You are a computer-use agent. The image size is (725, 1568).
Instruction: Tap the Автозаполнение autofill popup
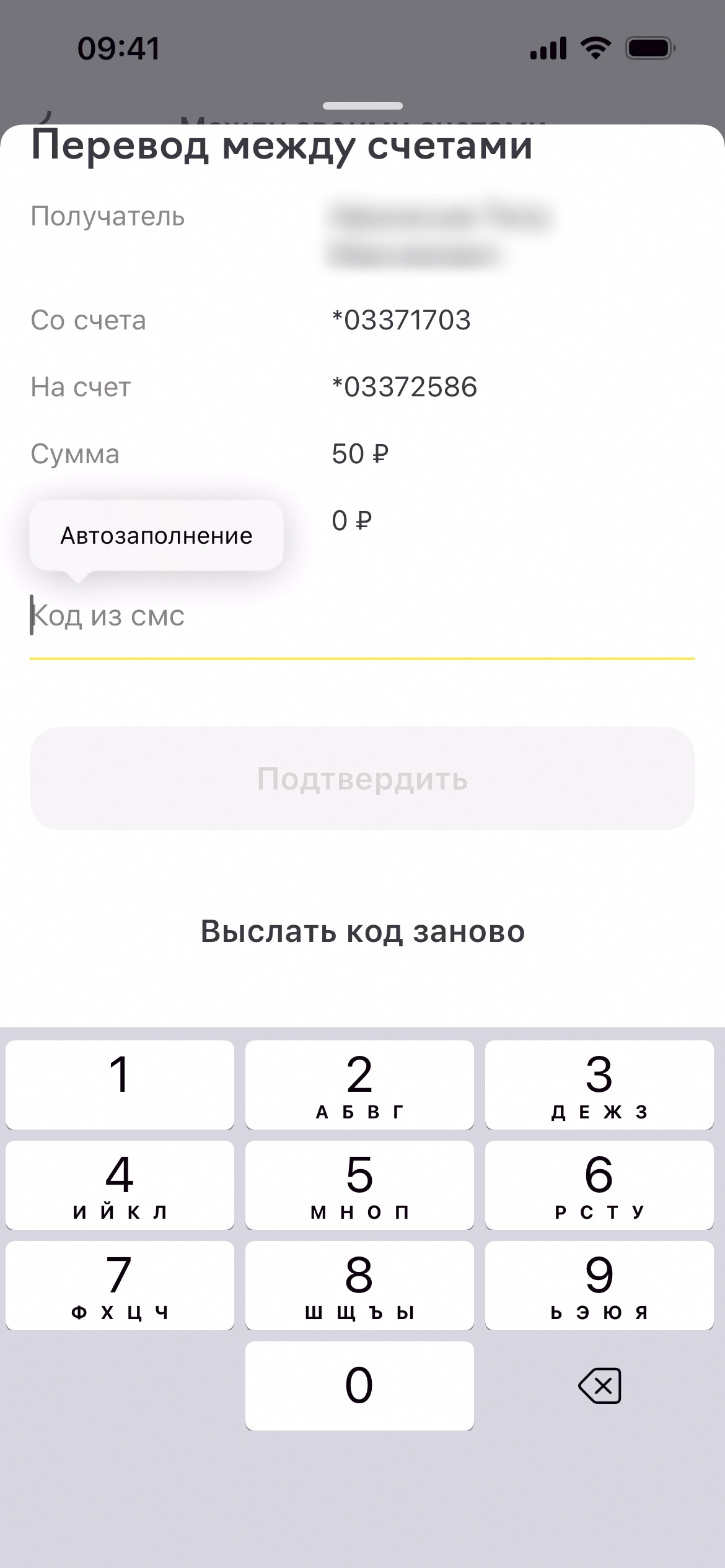coord(156,536)
